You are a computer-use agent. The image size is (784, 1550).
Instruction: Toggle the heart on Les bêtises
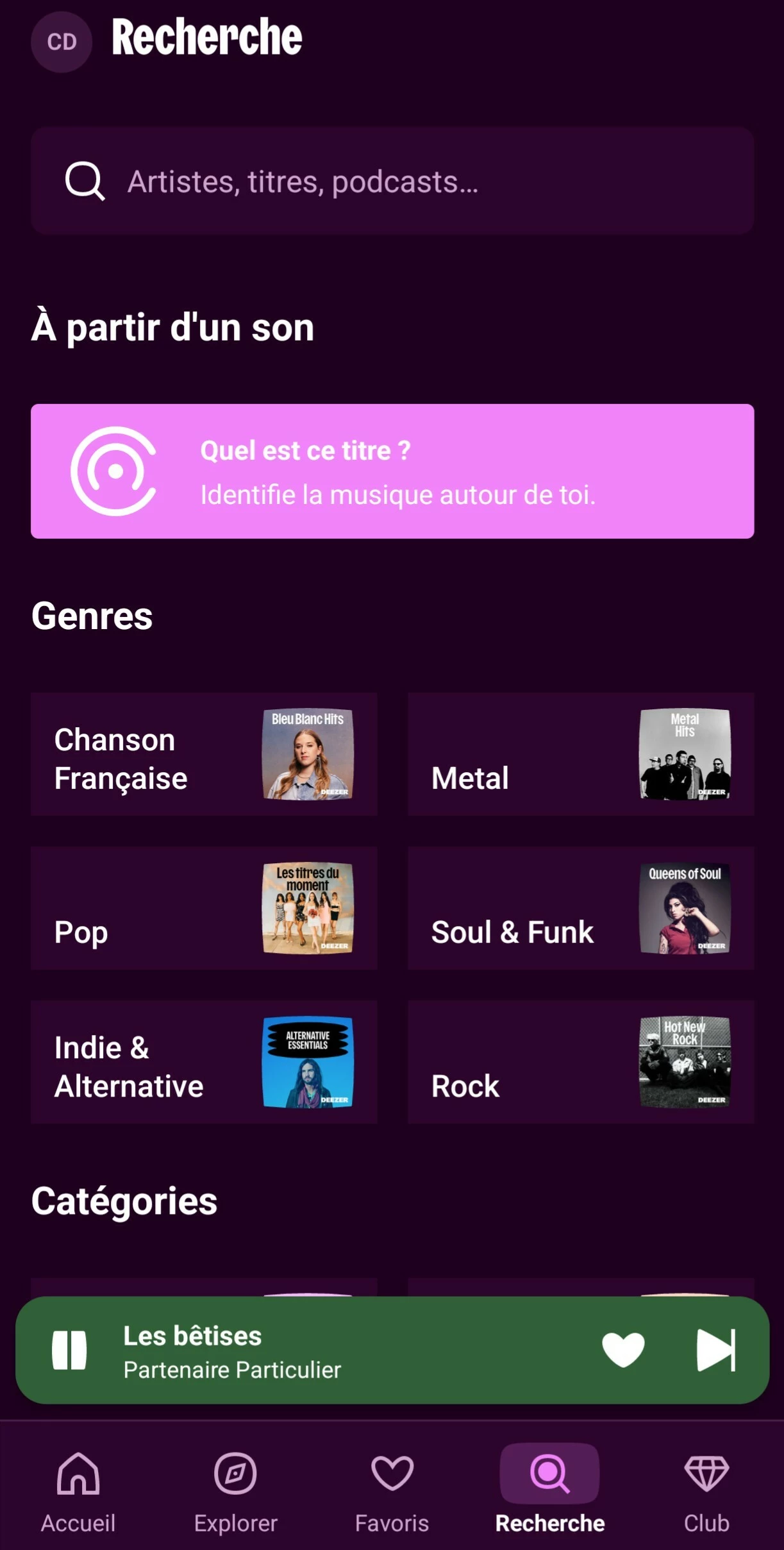(623, 1349)
